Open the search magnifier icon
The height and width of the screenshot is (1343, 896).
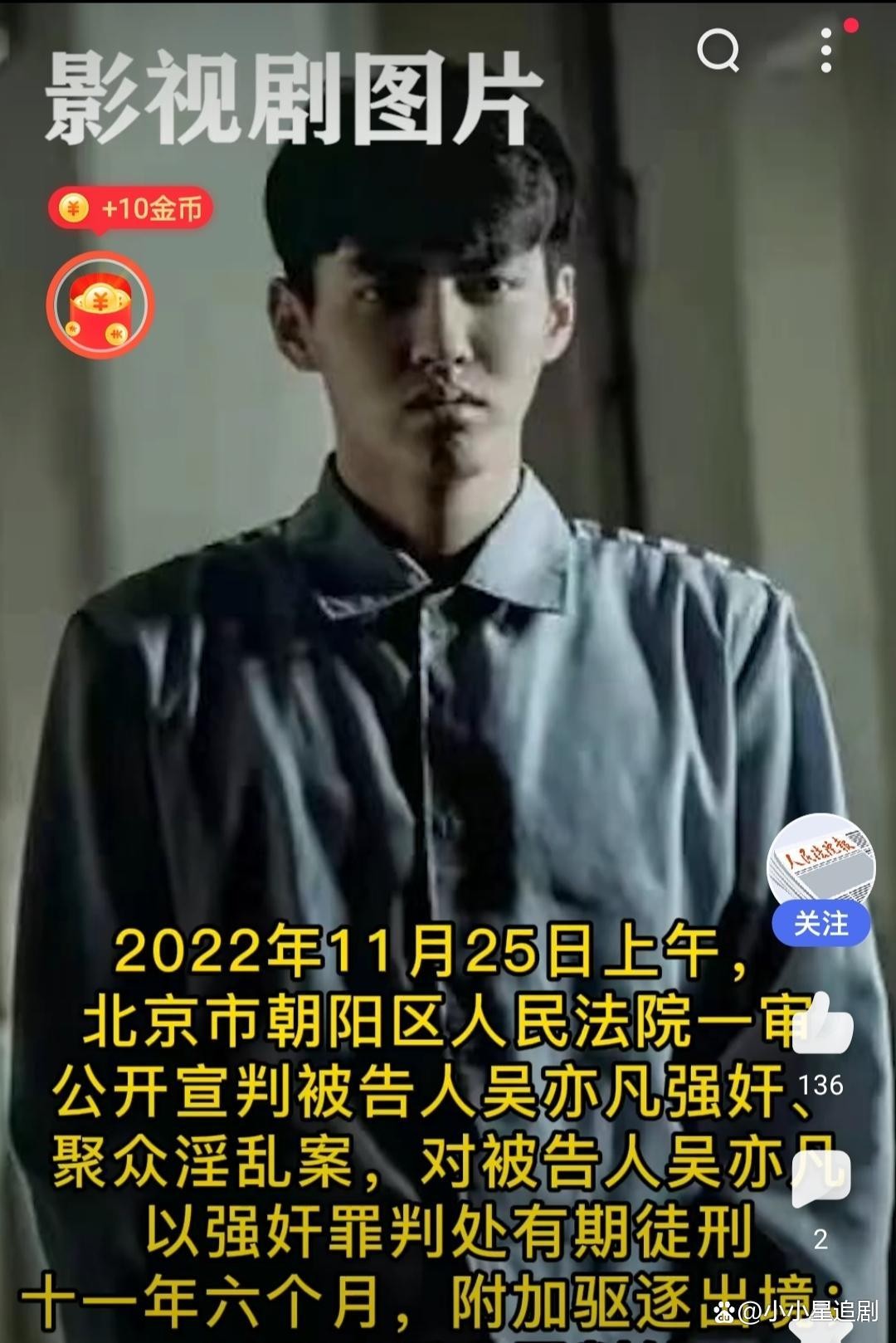718,51
